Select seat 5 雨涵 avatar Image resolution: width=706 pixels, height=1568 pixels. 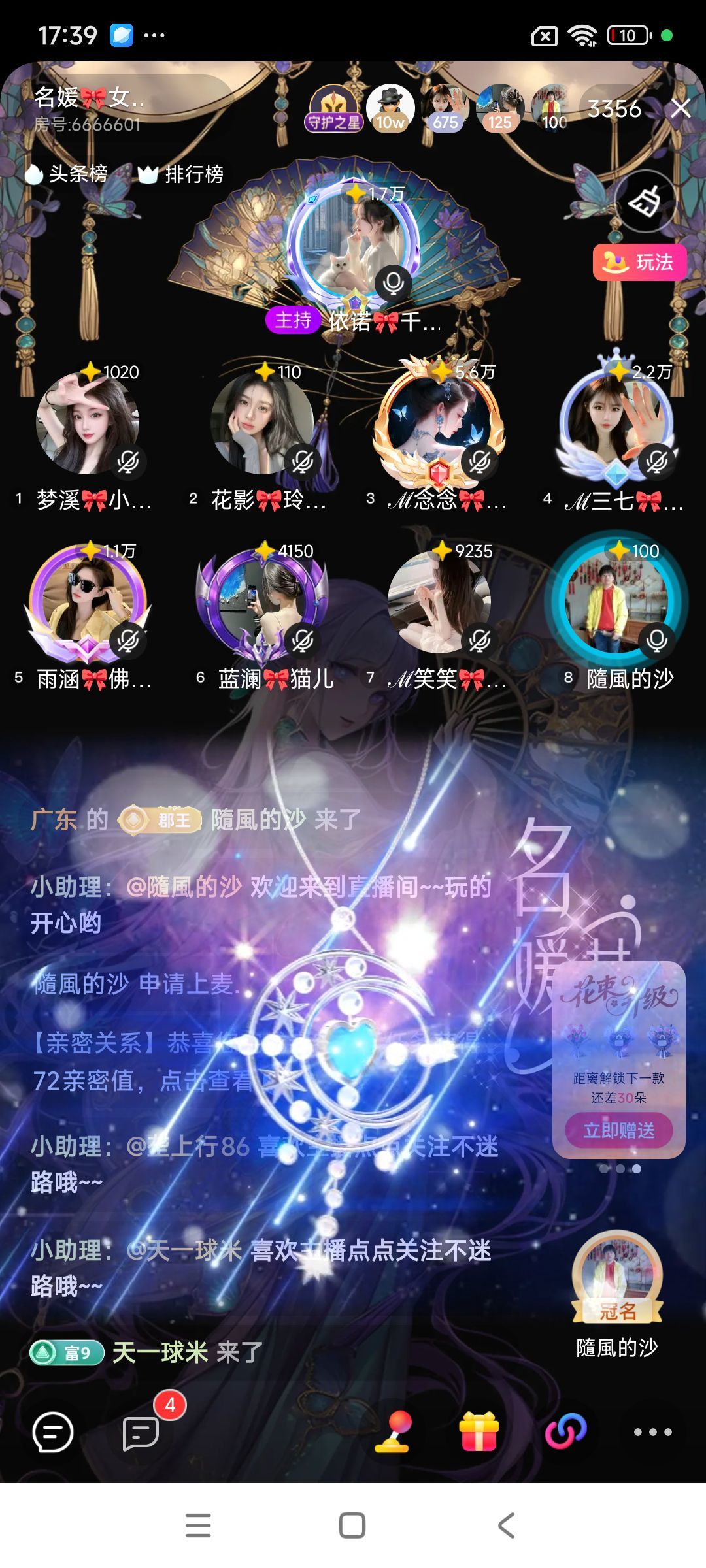pyautogui.click(x=88, y=602)
